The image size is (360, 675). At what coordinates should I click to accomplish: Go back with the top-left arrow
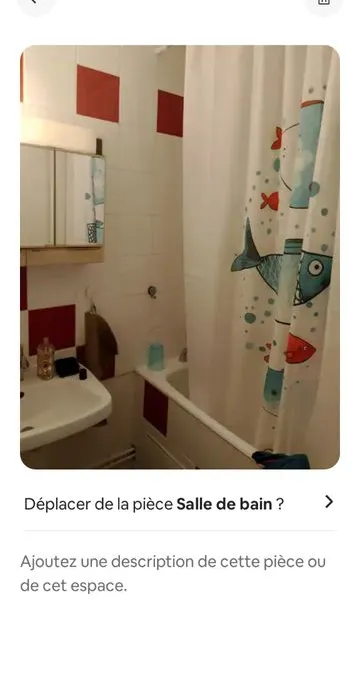click(x=36, y=3)
